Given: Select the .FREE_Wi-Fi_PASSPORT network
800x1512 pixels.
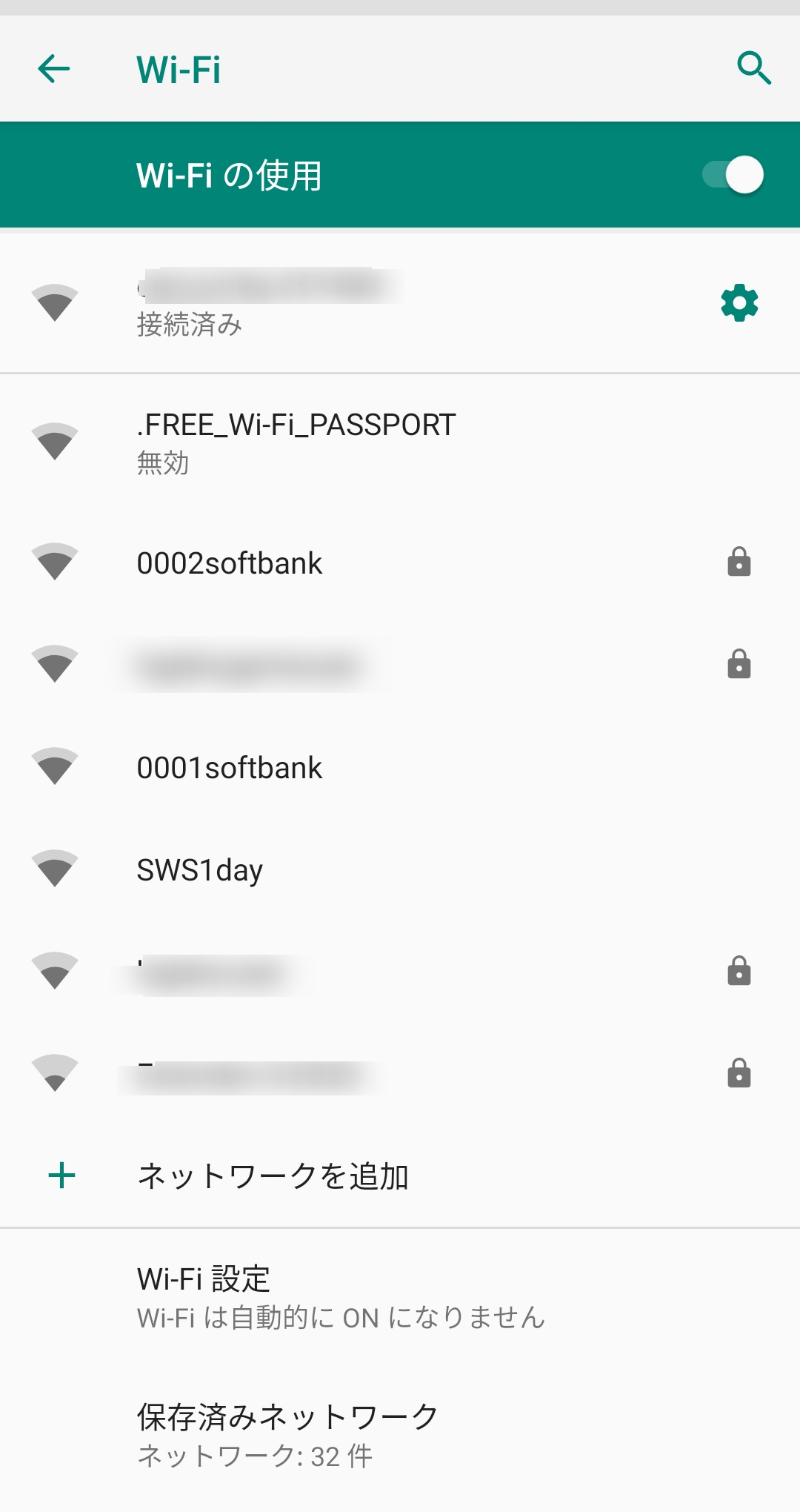Looking at the screenshot, I should point(296,442).
